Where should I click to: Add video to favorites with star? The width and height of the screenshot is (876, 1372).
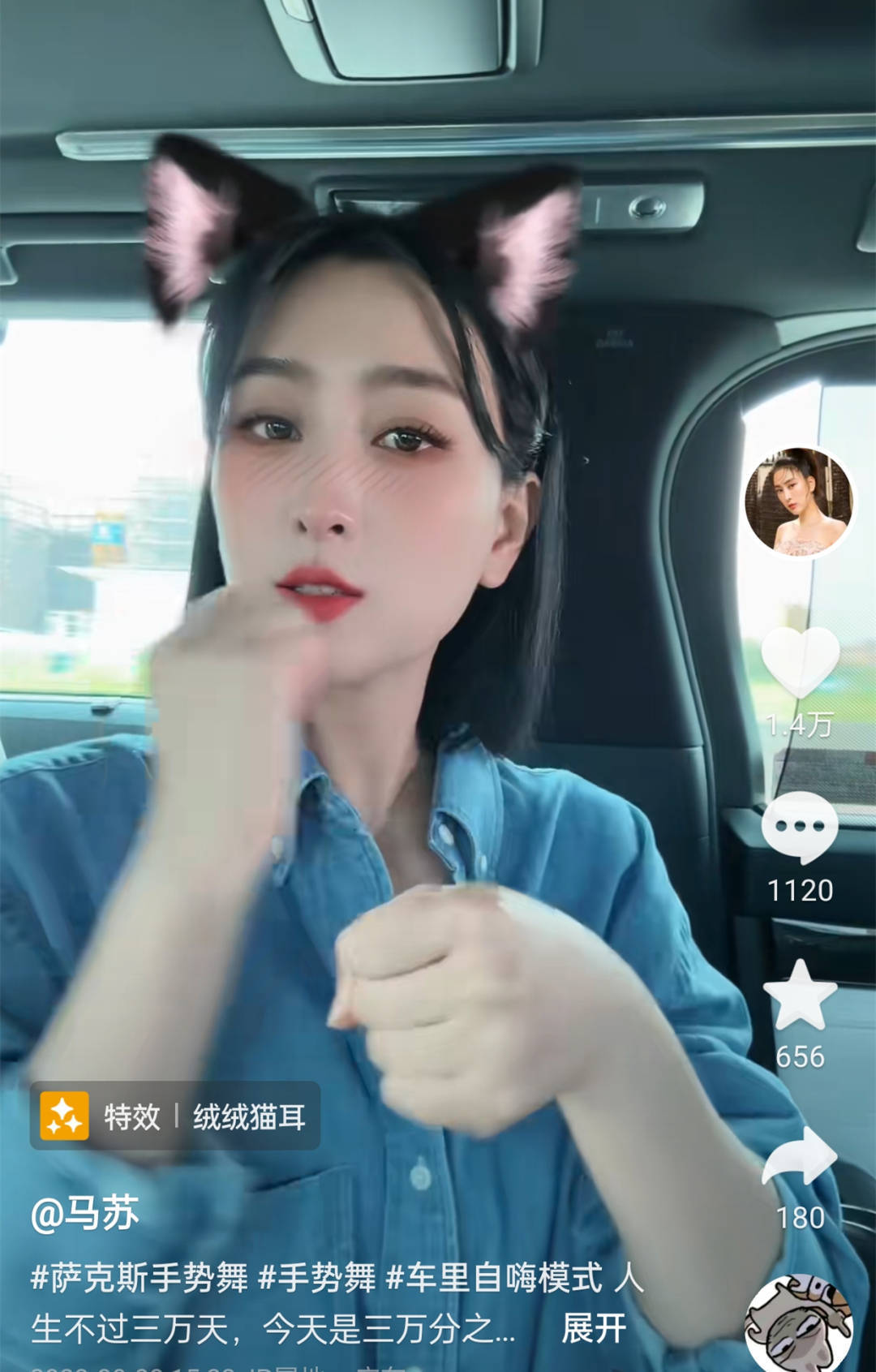tap(800, 996)
